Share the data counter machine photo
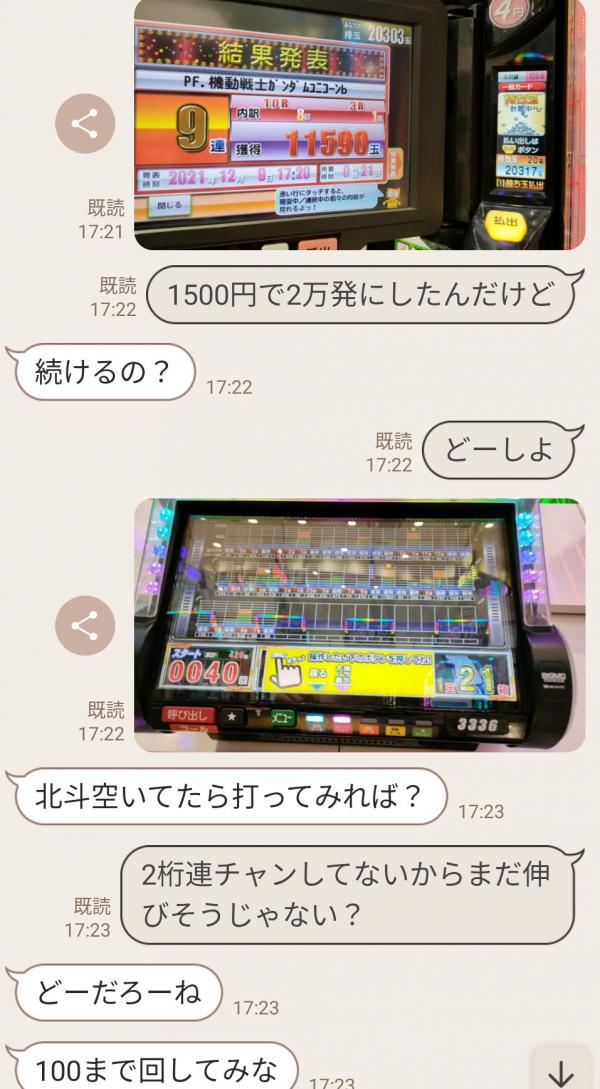This screenshot has height=1089, width=600. (85, 626)
